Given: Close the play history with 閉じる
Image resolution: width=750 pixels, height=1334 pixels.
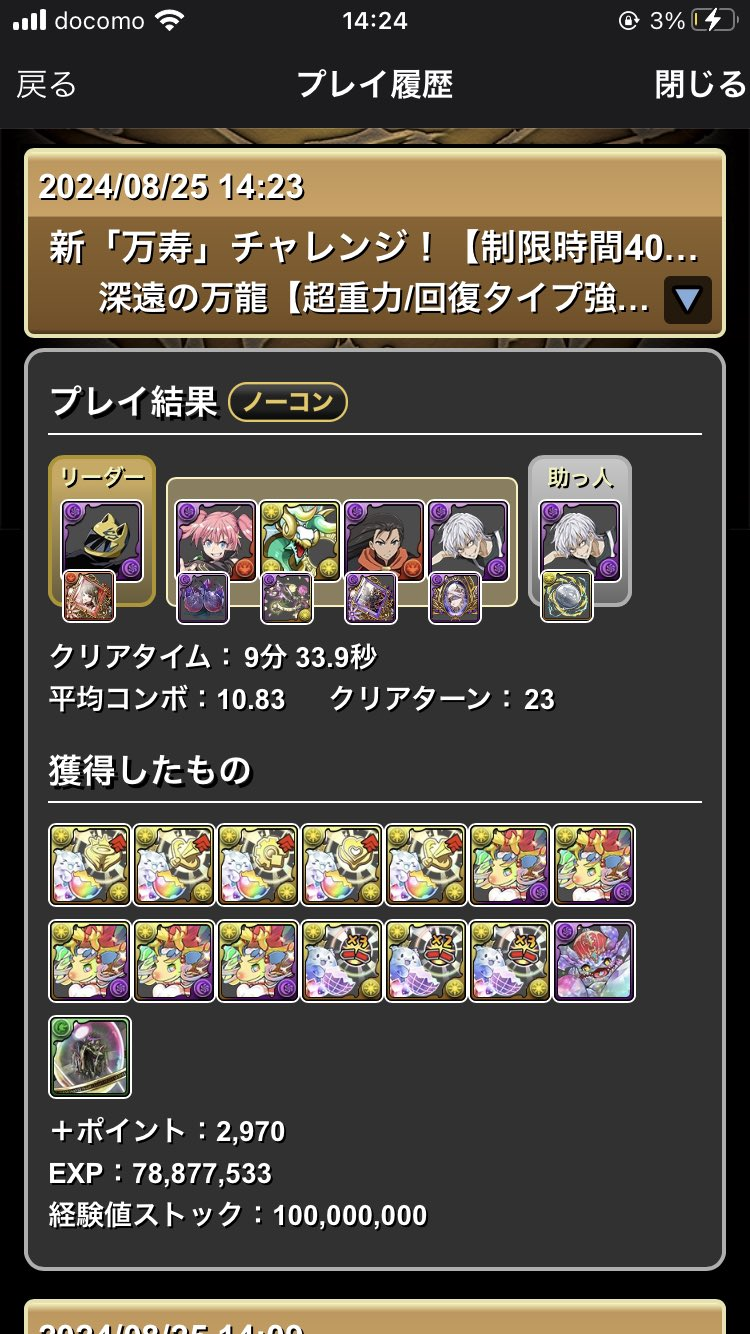Looking at the screenshot, I should [700, 85].
